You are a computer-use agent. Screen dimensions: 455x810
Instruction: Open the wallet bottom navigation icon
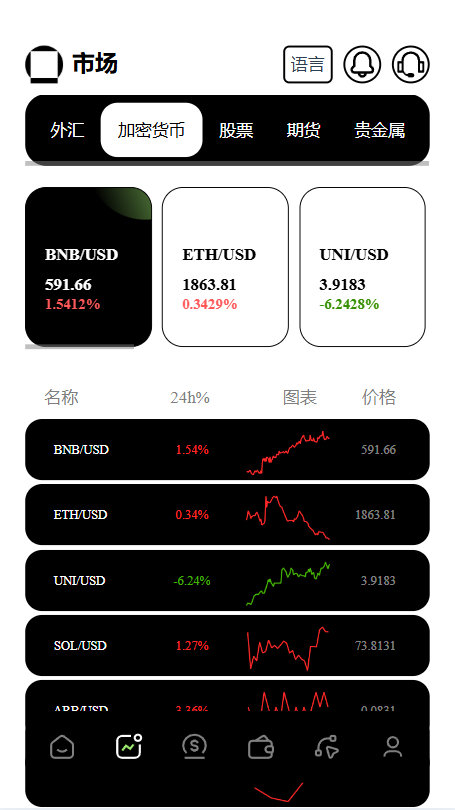[x=261, y=747]
